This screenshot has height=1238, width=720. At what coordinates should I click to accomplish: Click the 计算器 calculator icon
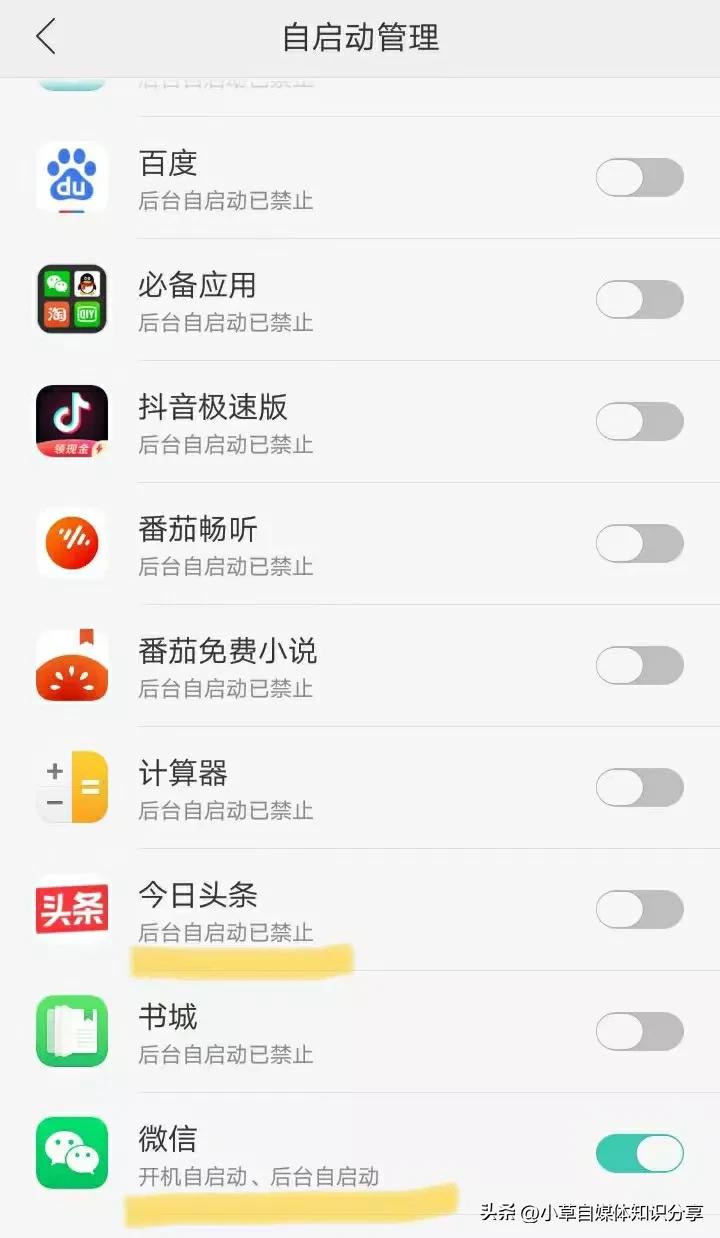point(71,786)
